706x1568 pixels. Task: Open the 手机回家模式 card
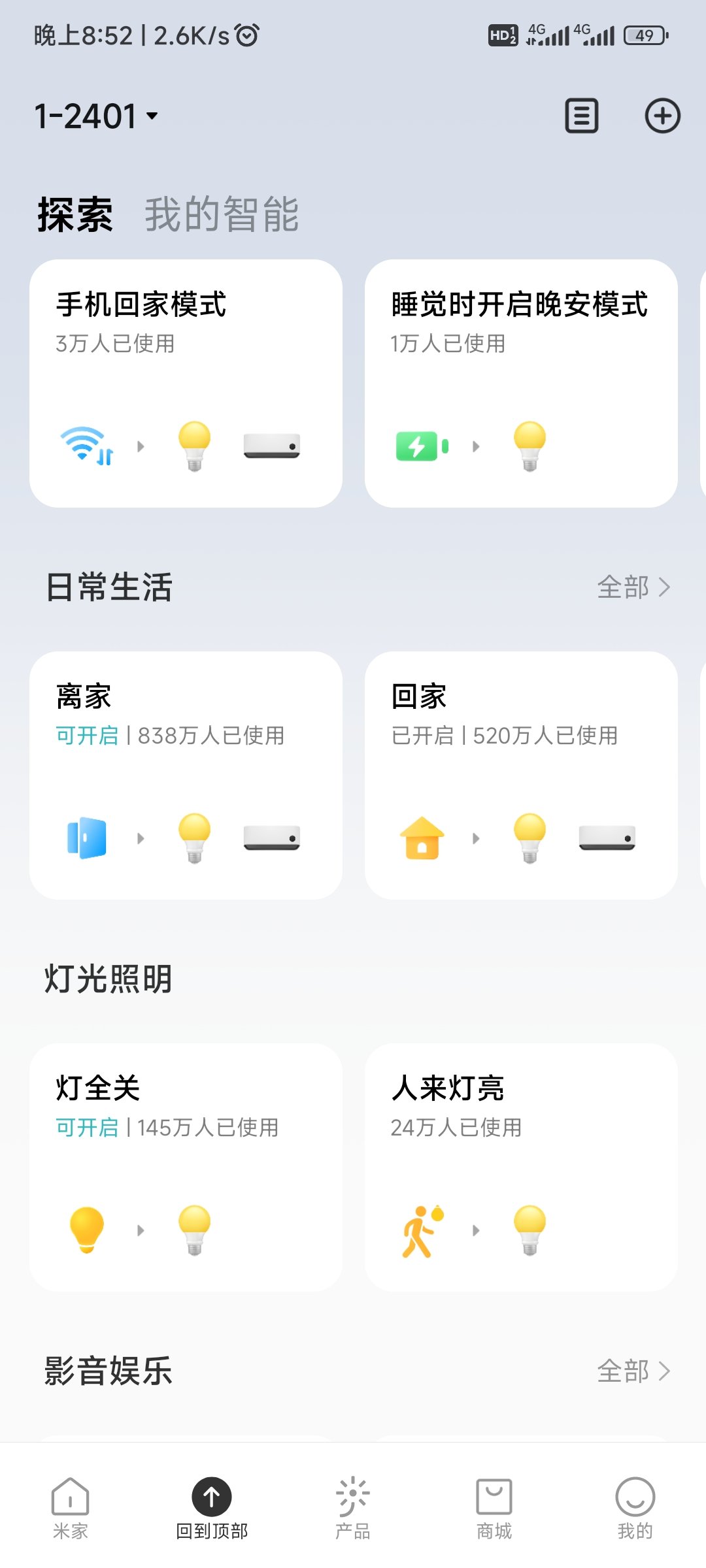(x=186, y=384)
